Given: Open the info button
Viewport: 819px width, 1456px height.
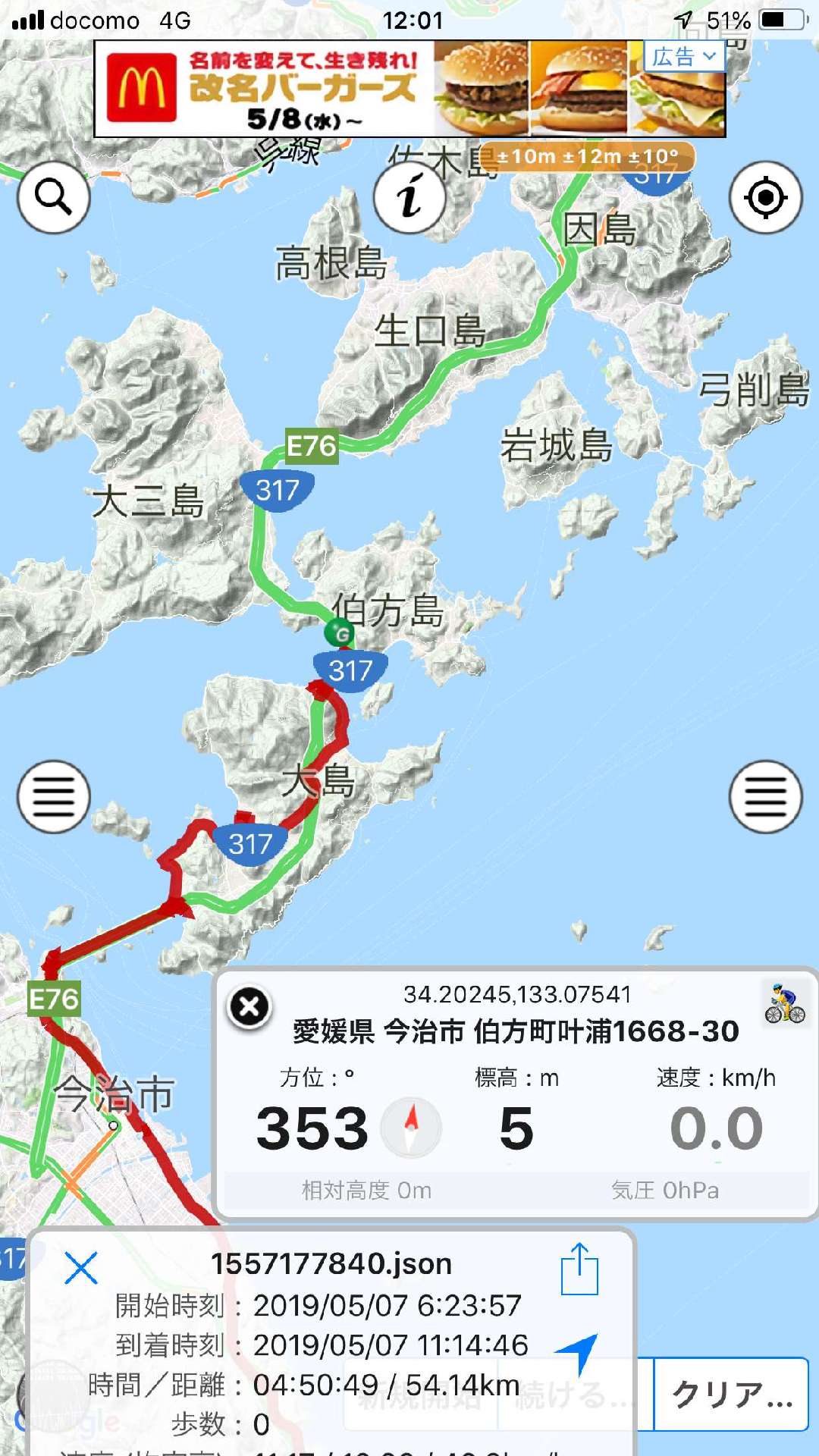Looking at the screenshot, I should coord(410,197).
